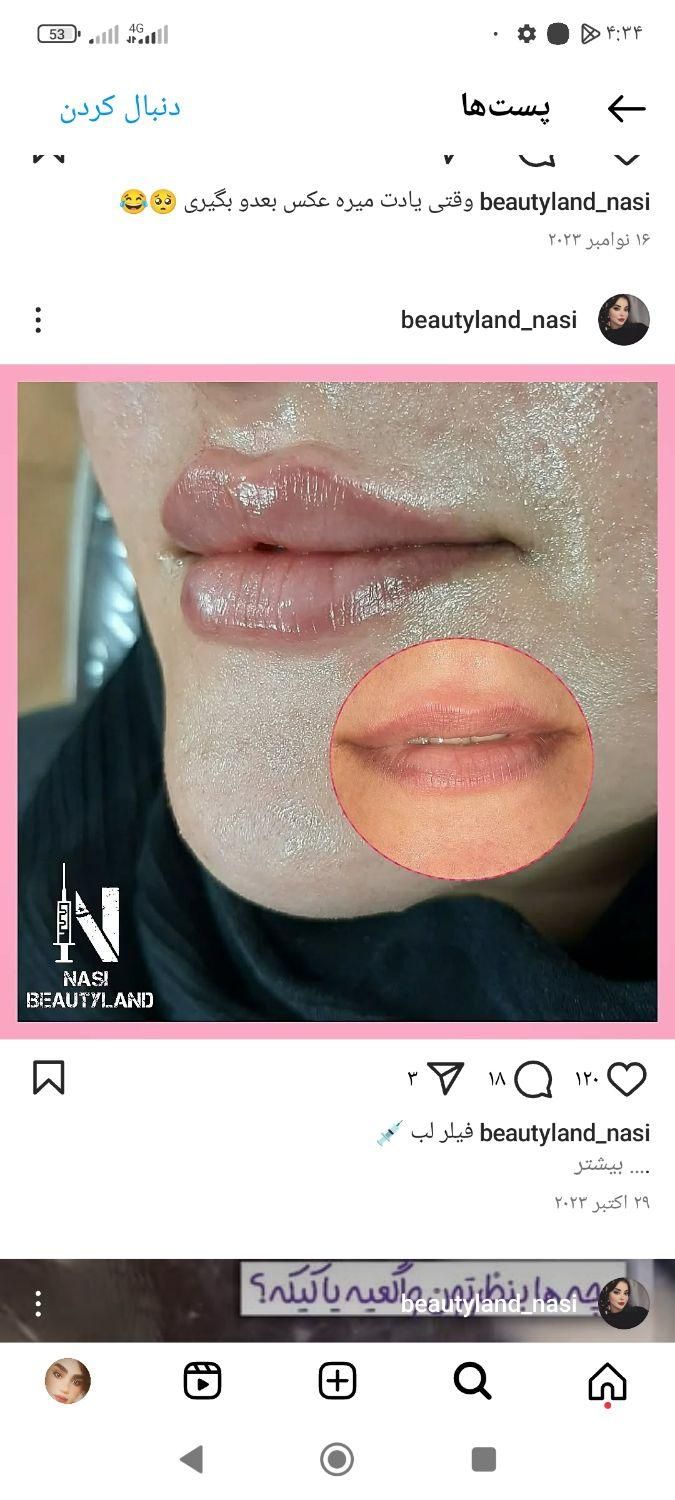Image resolution: width=675 pixels, height=1500 pixels.
Task: Open recent apps with square button
Action: 484,1459
